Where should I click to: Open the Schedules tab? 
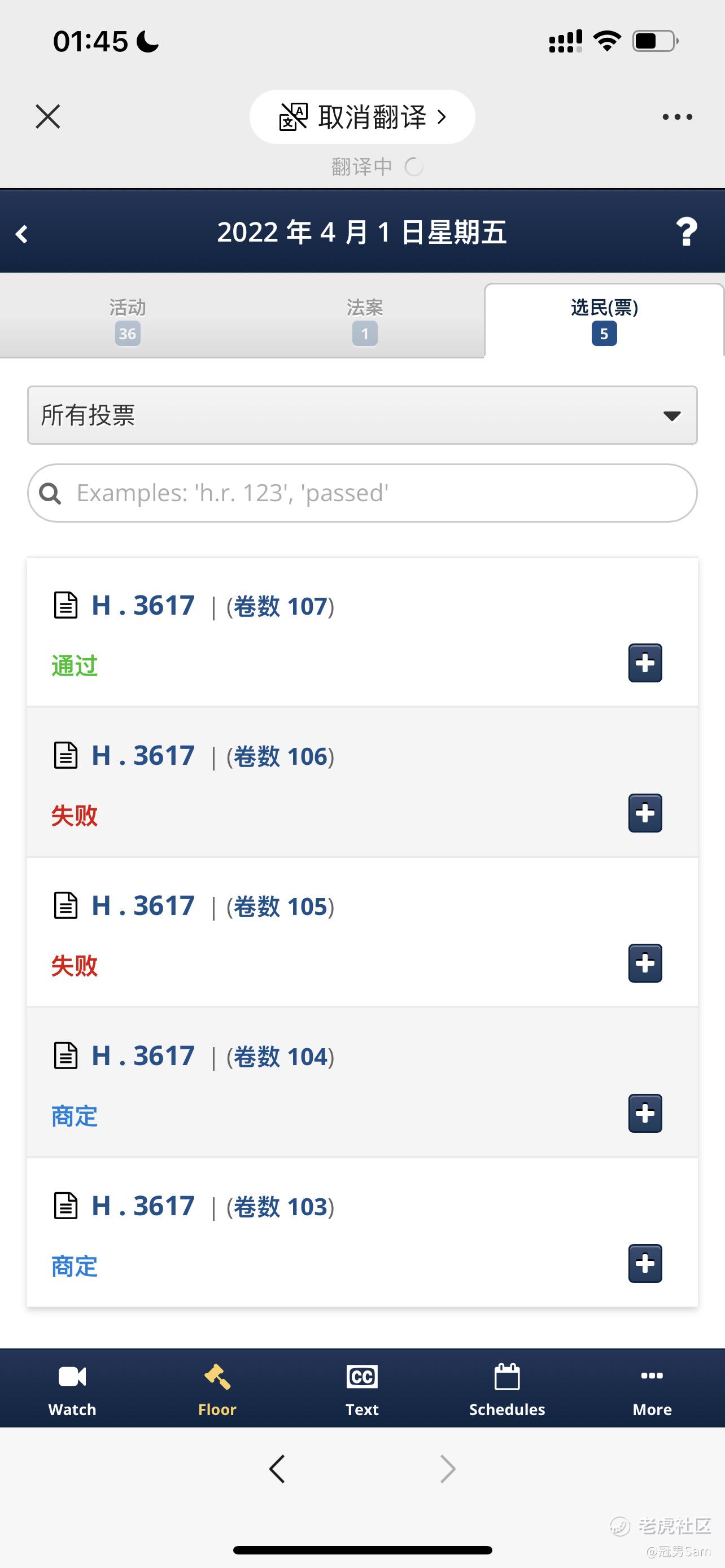[507, 1390]
